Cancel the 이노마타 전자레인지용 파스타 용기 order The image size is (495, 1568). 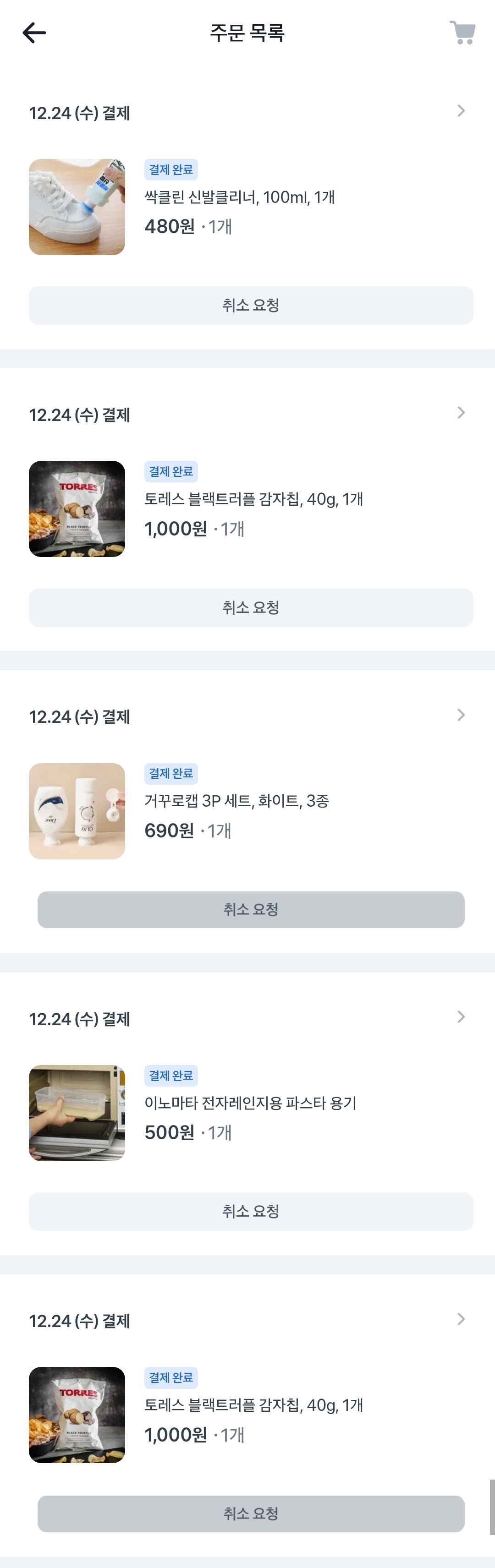[x=251, y=1211]
